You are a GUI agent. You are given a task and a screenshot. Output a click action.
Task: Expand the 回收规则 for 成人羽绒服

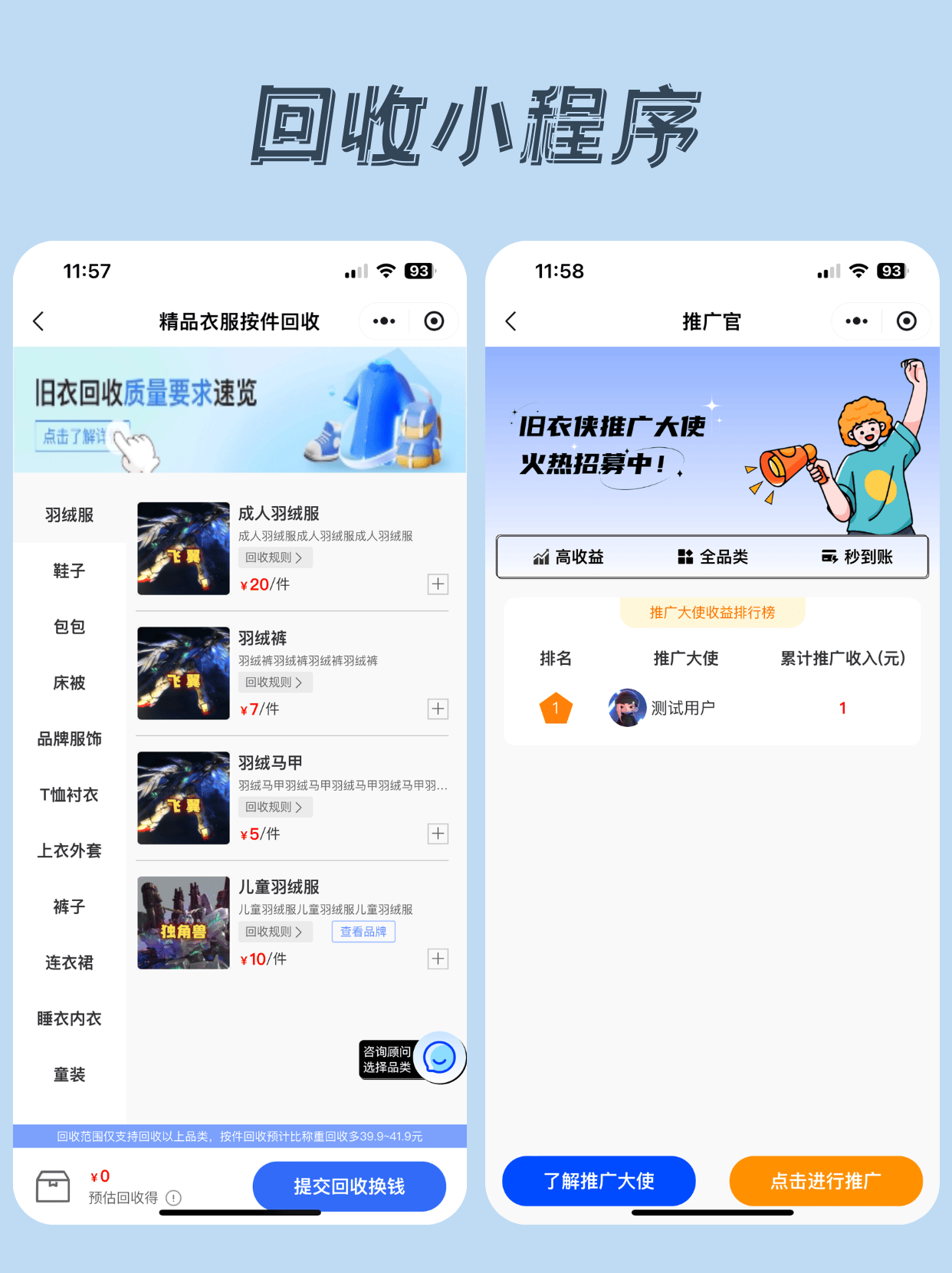point(274,557)
